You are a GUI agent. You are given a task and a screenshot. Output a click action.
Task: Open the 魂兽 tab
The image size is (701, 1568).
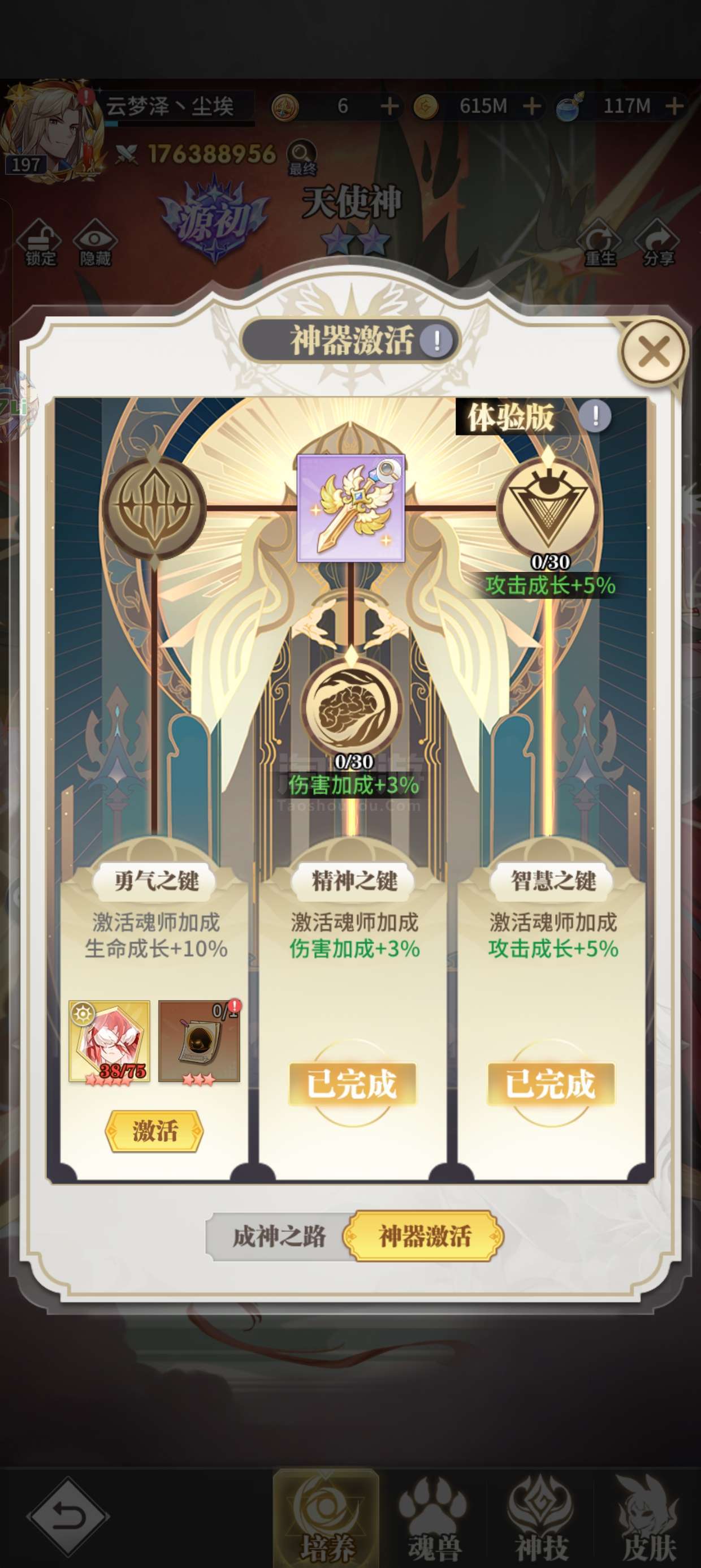tap(433, 1519)
